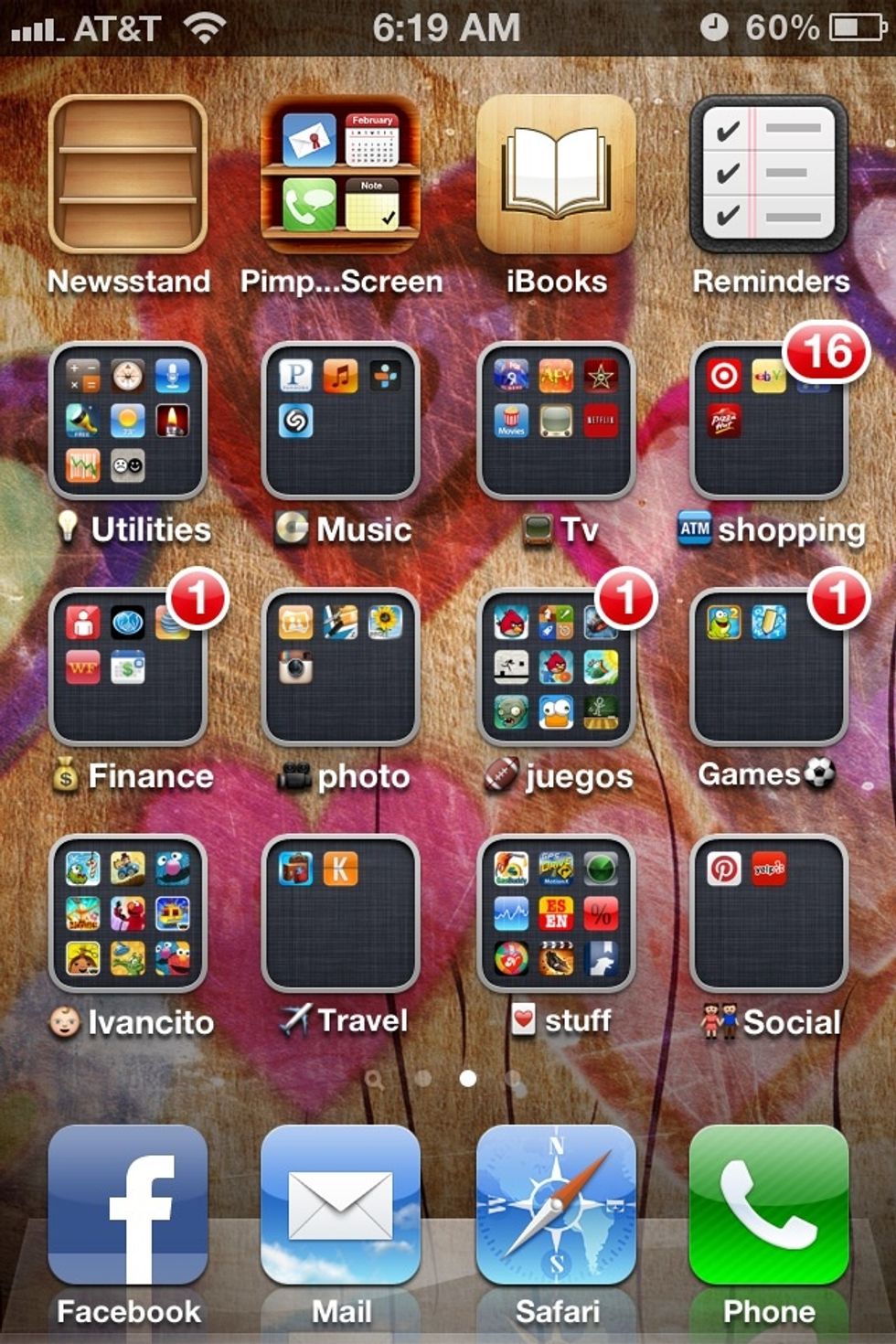
Task: Open the photo folder
Action: click(x=340, y=667)
